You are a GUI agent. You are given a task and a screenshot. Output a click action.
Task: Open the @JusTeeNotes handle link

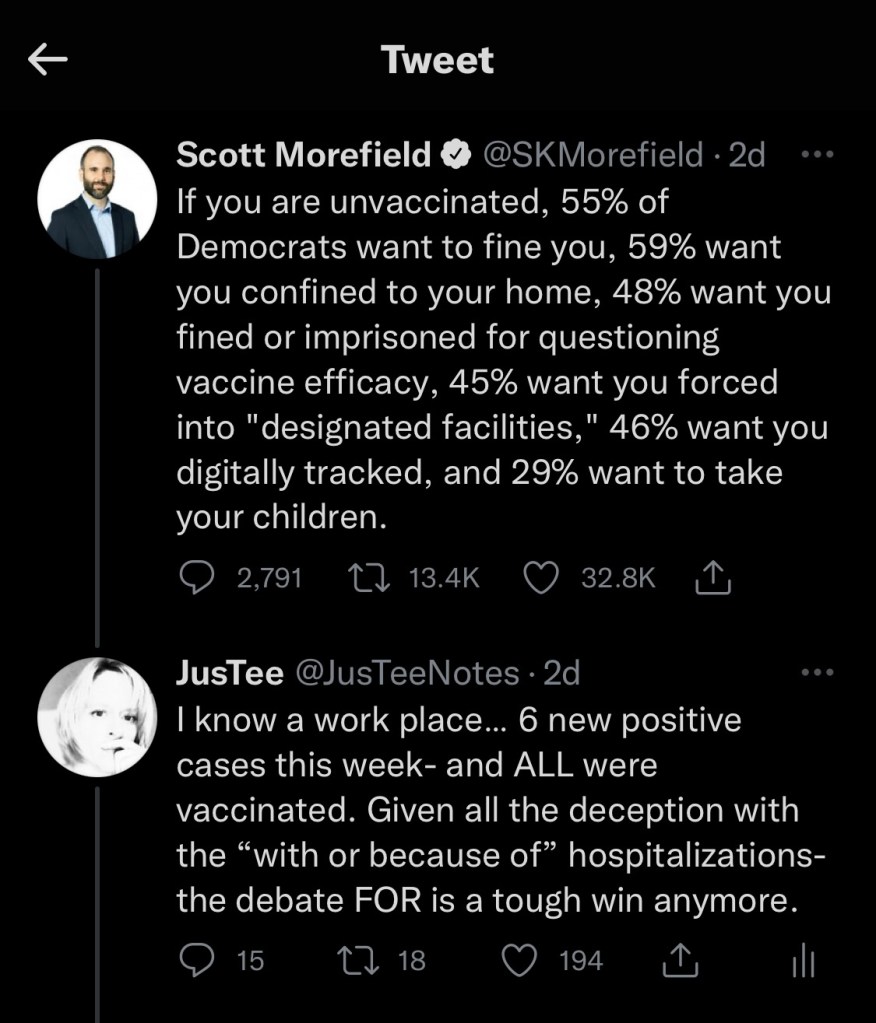[405, 673]
